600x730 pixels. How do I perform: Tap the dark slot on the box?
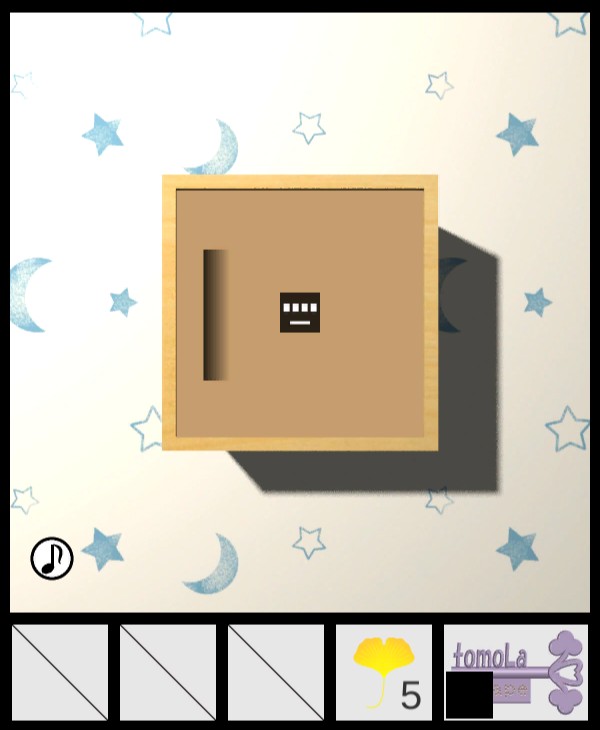tap(215, 314)
